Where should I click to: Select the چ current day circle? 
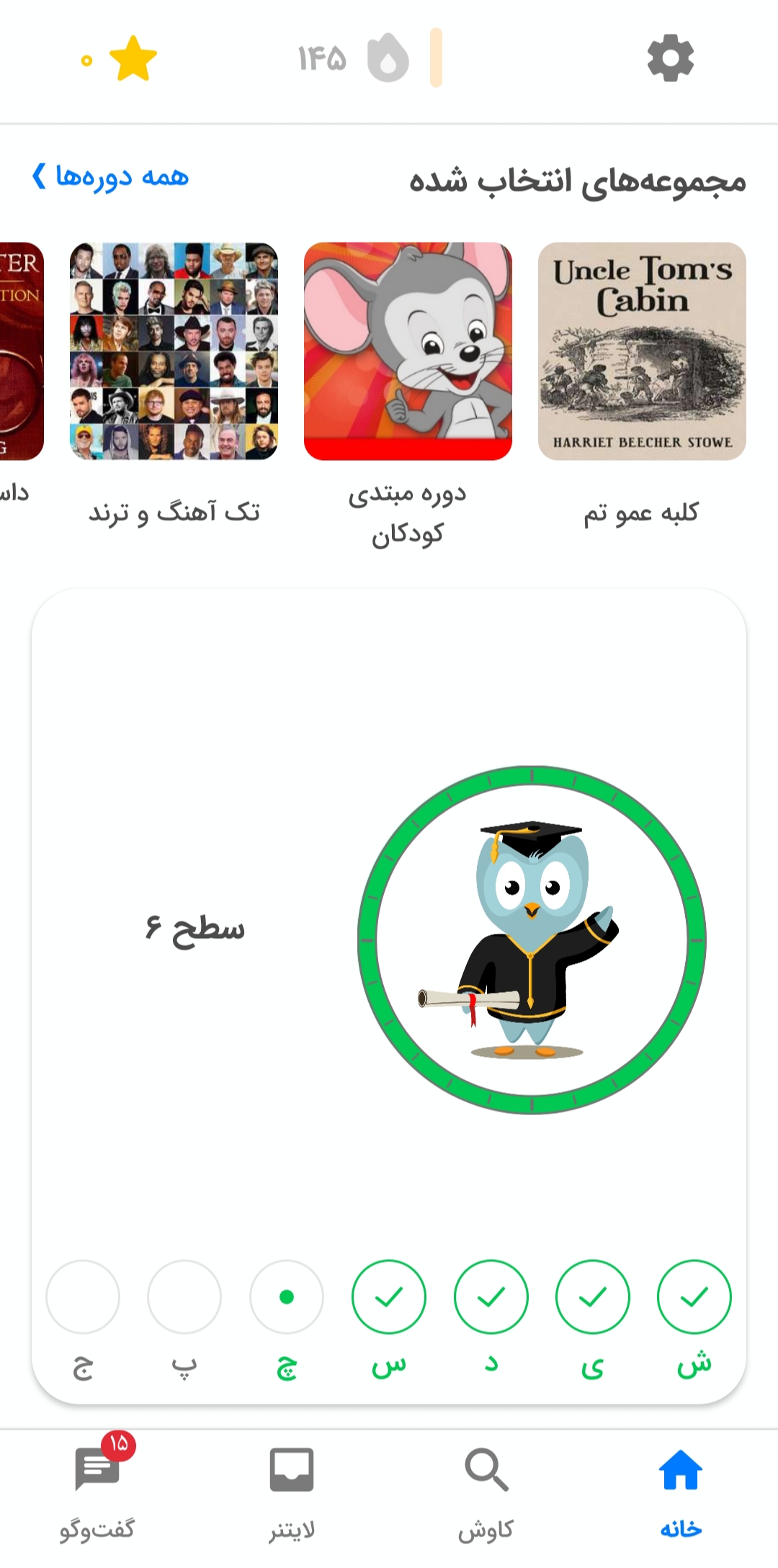point(286,1297)
